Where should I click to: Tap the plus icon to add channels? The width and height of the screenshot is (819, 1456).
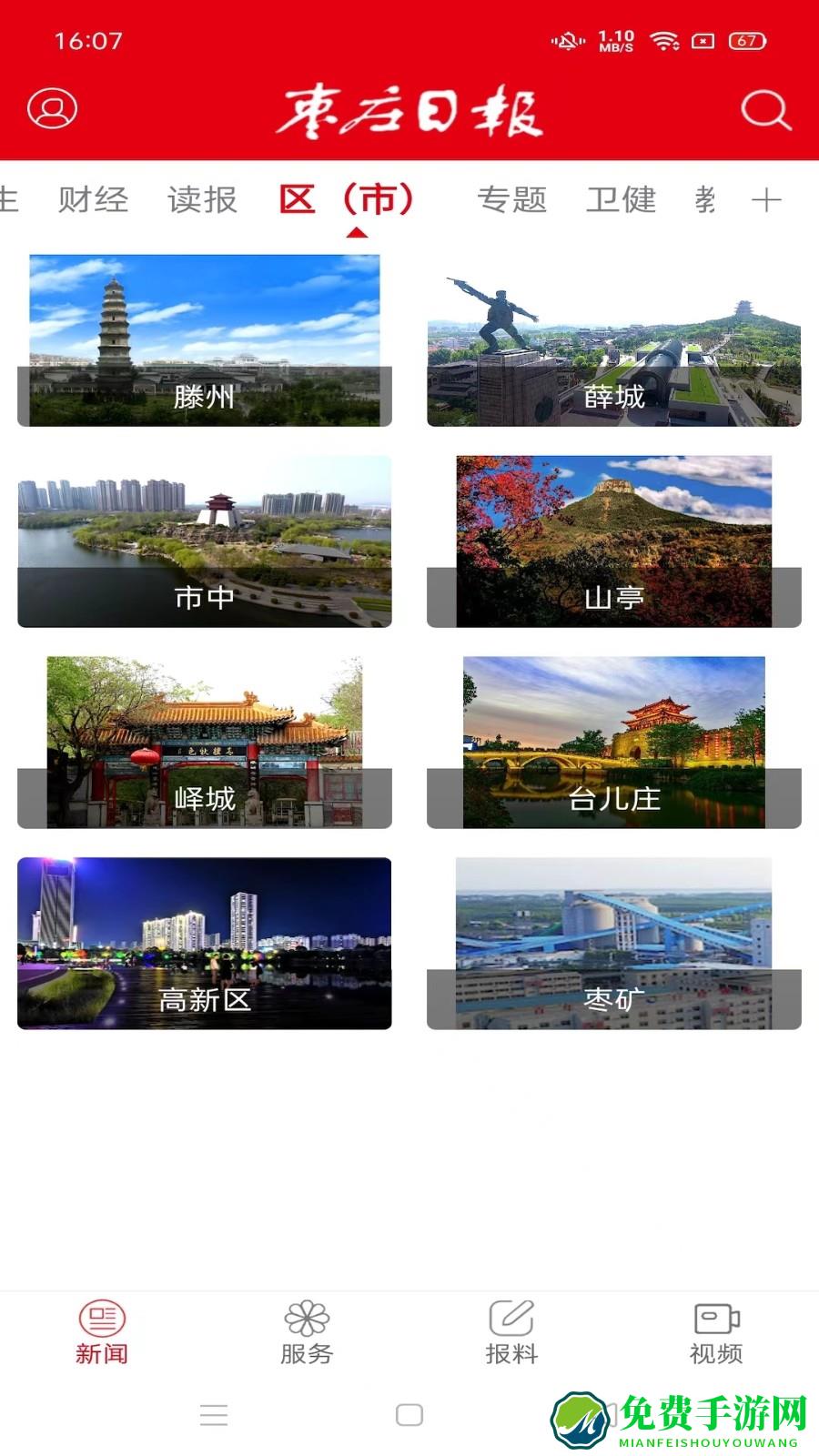click(x=767, y=199)
